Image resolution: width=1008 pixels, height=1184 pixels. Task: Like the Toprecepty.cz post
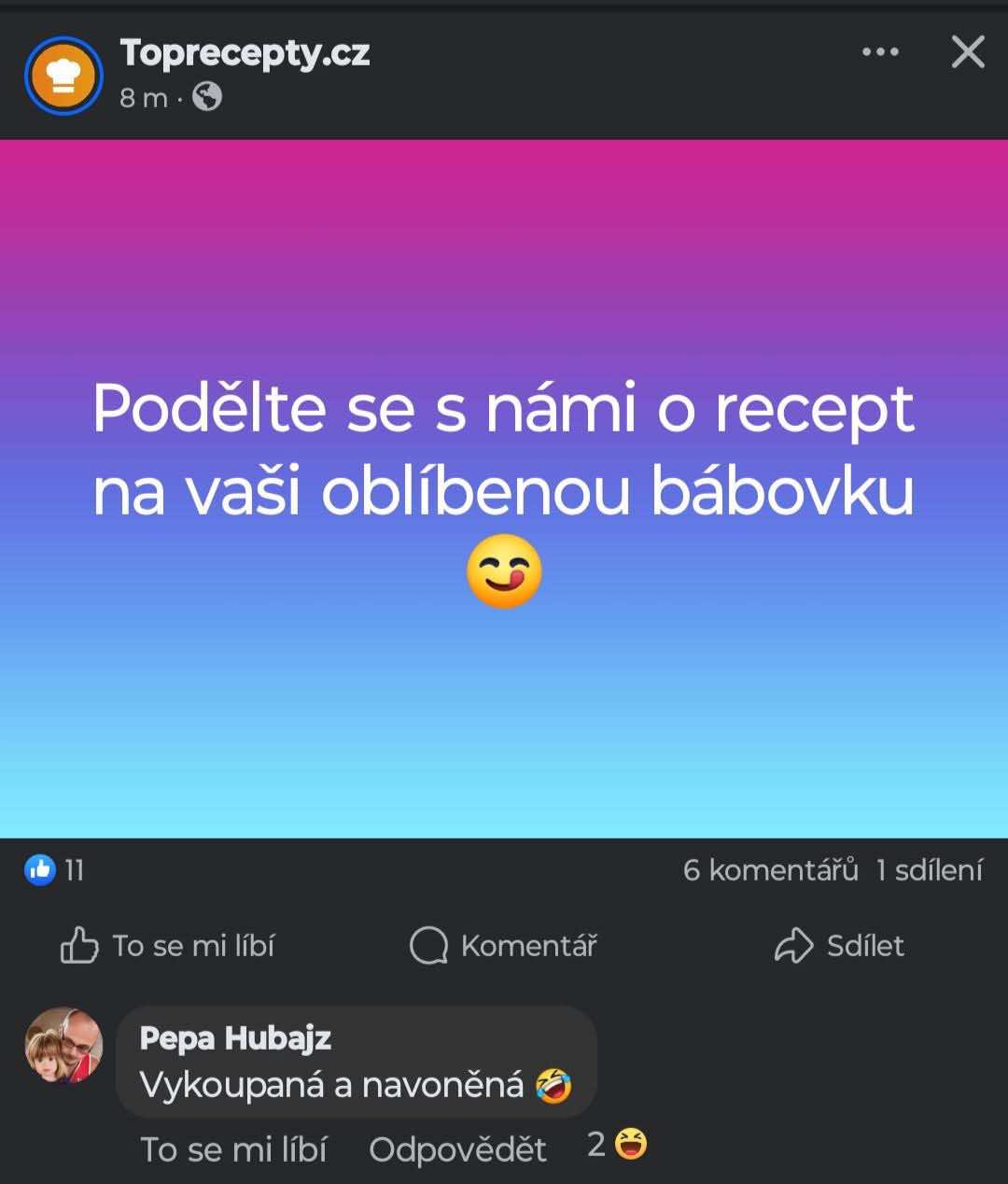pos(168,946)
